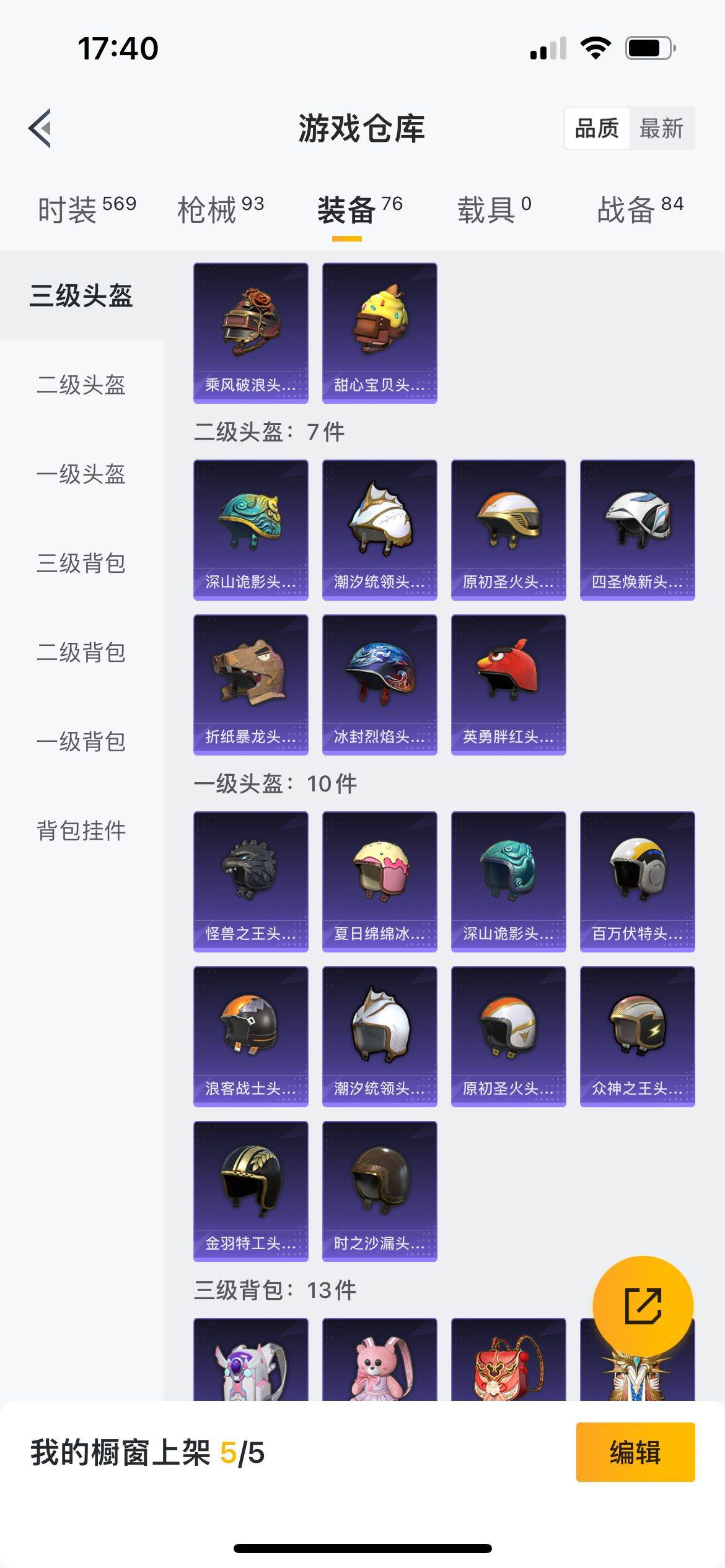This screenshot has width=725, height=1568.
Task: Open 二级背包 category
Action: pos(81,652)
